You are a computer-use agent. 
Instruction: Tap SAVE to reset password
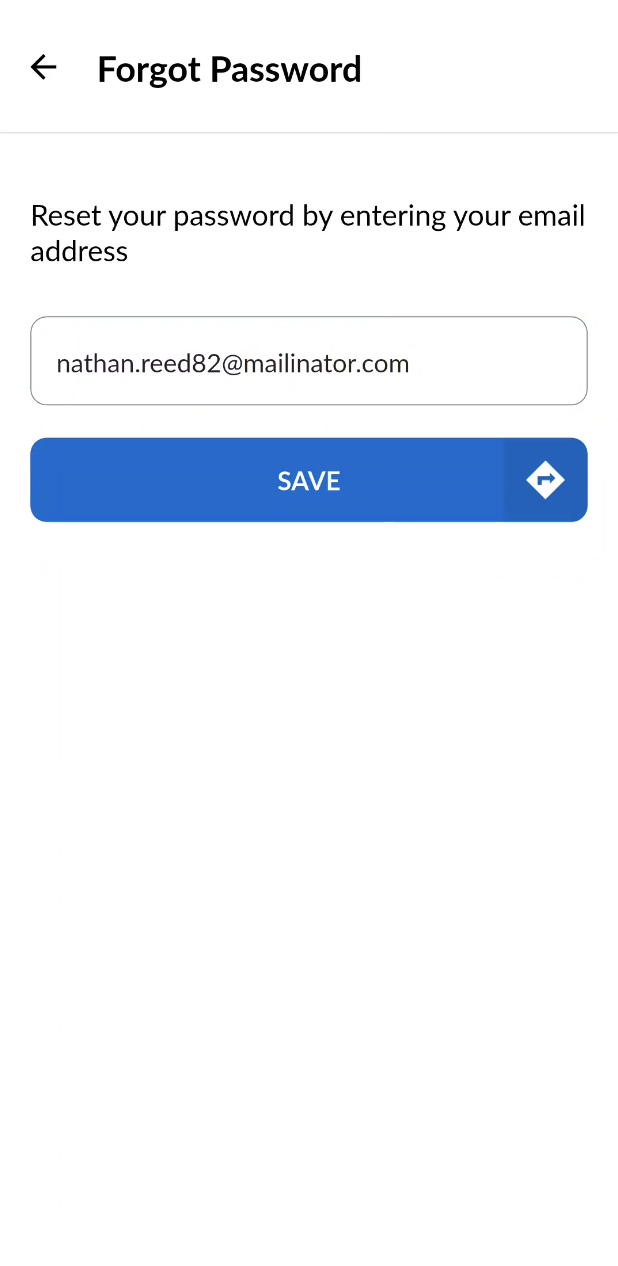pos(308,480)
